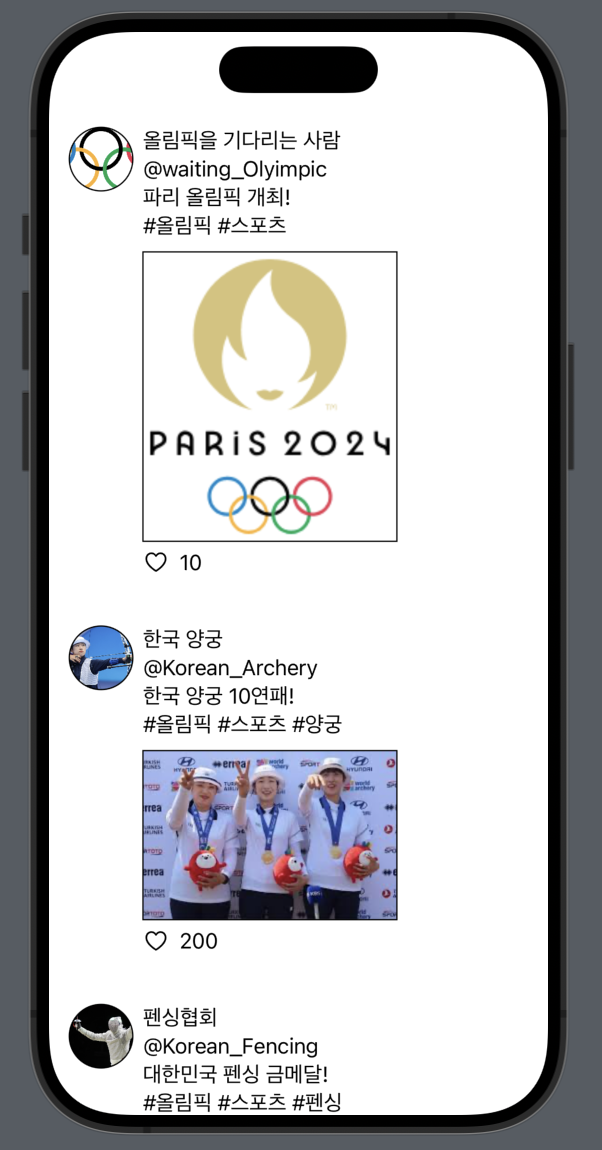This screenshot has height=1150, width=602.
Task: Open the Paris 2024 post image
Action: (270, 396)
